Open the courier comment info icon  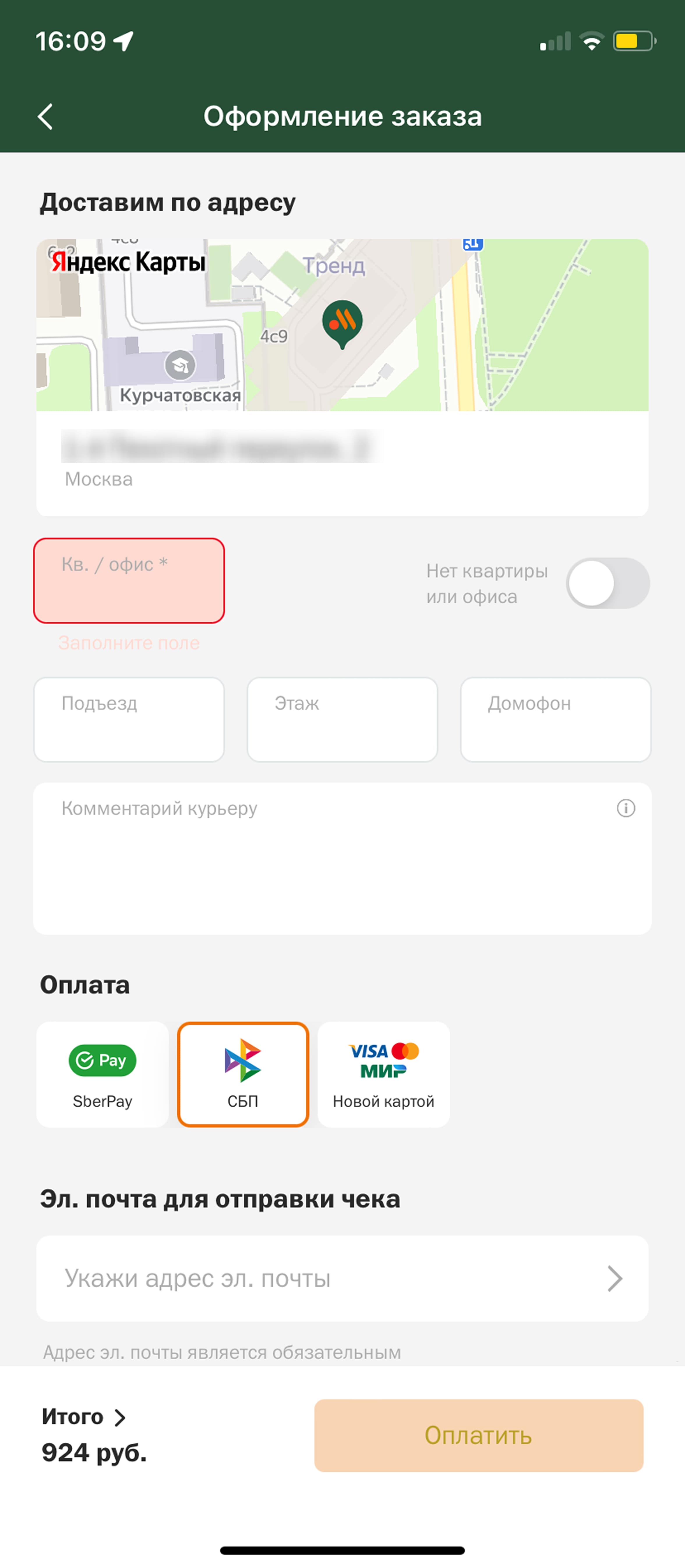pyautogui.click(x=626, y=808)
